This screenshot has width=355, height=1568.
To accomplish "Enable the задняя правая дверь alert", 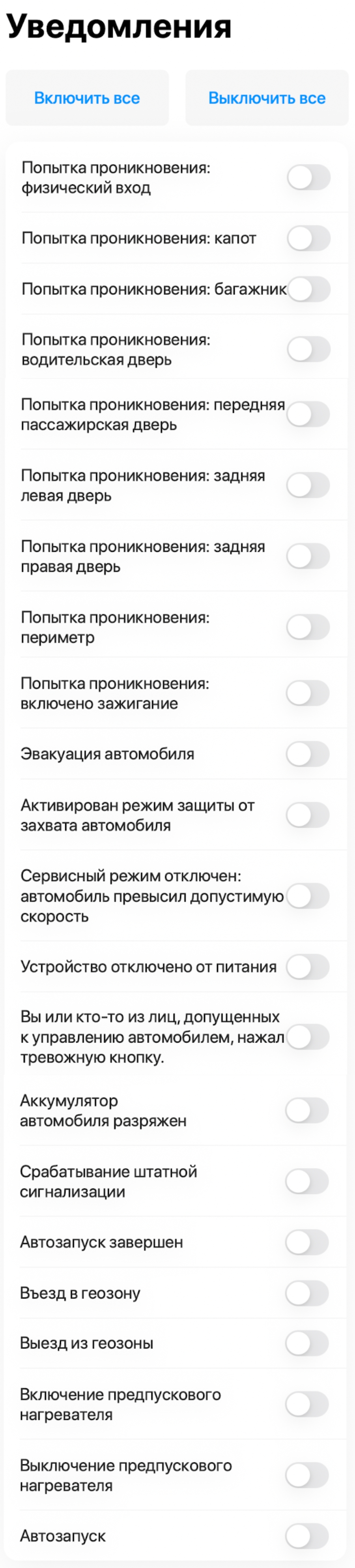I will tap(308, 556).
